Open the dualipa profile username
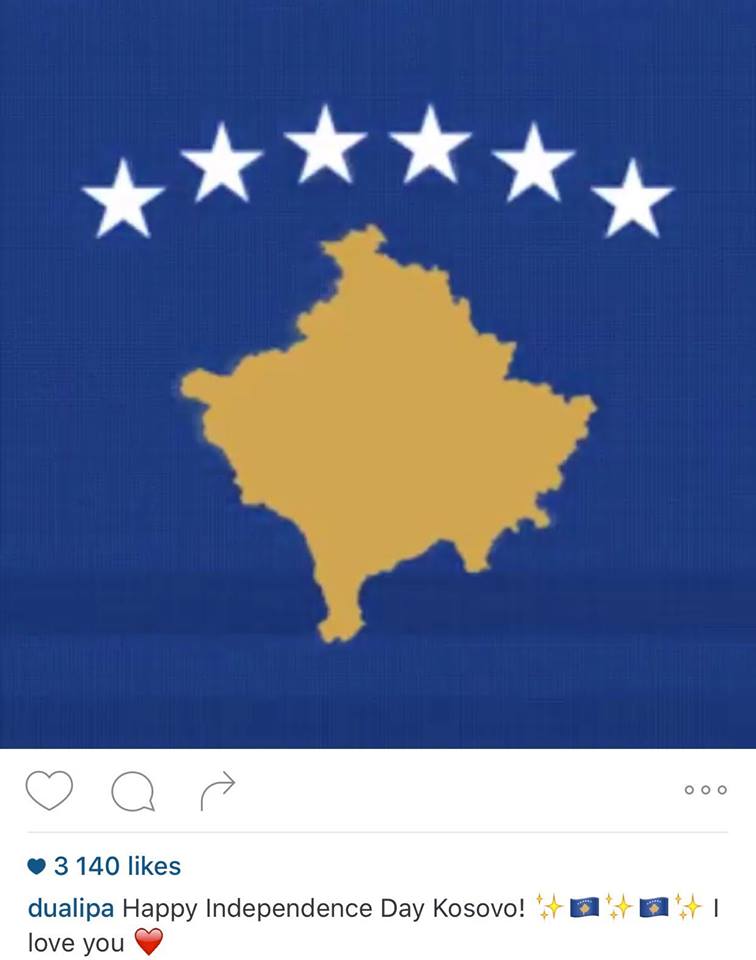Screen dimensions: 756x960 coord(70,909)
